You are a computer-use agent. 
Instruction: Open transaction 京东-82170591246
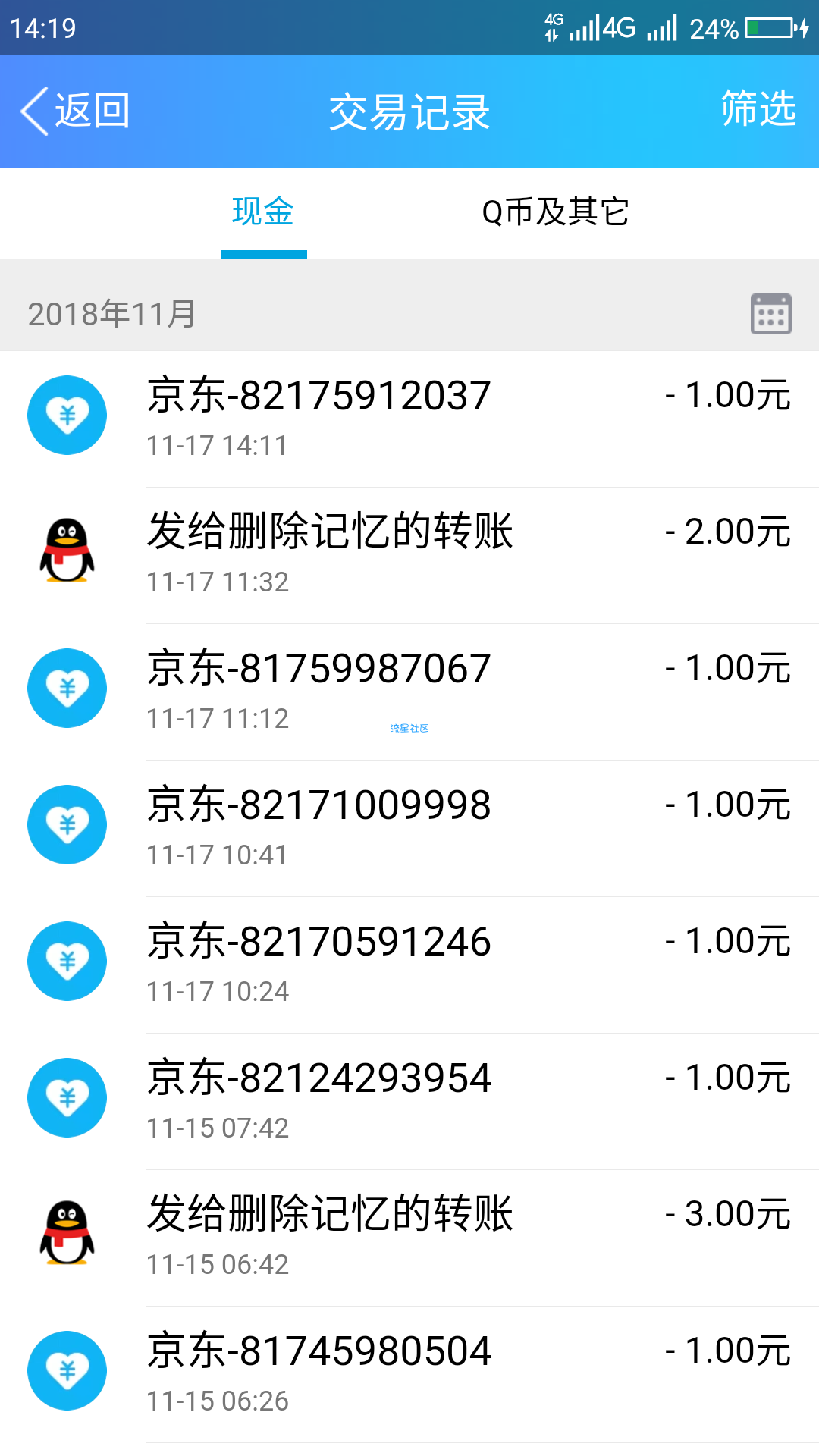pos(409,965)
